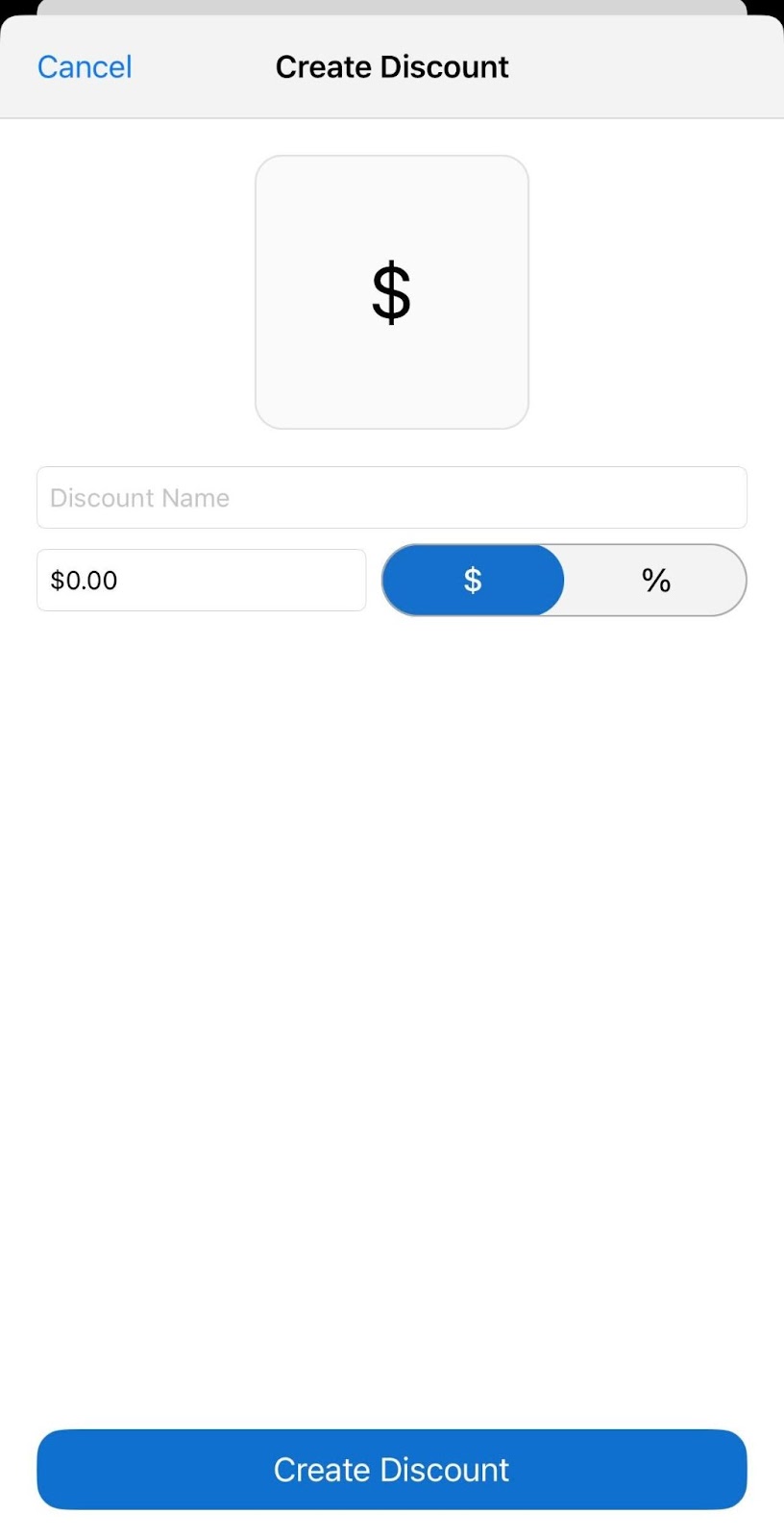Tap the dollar sign discount image tile

391,292
